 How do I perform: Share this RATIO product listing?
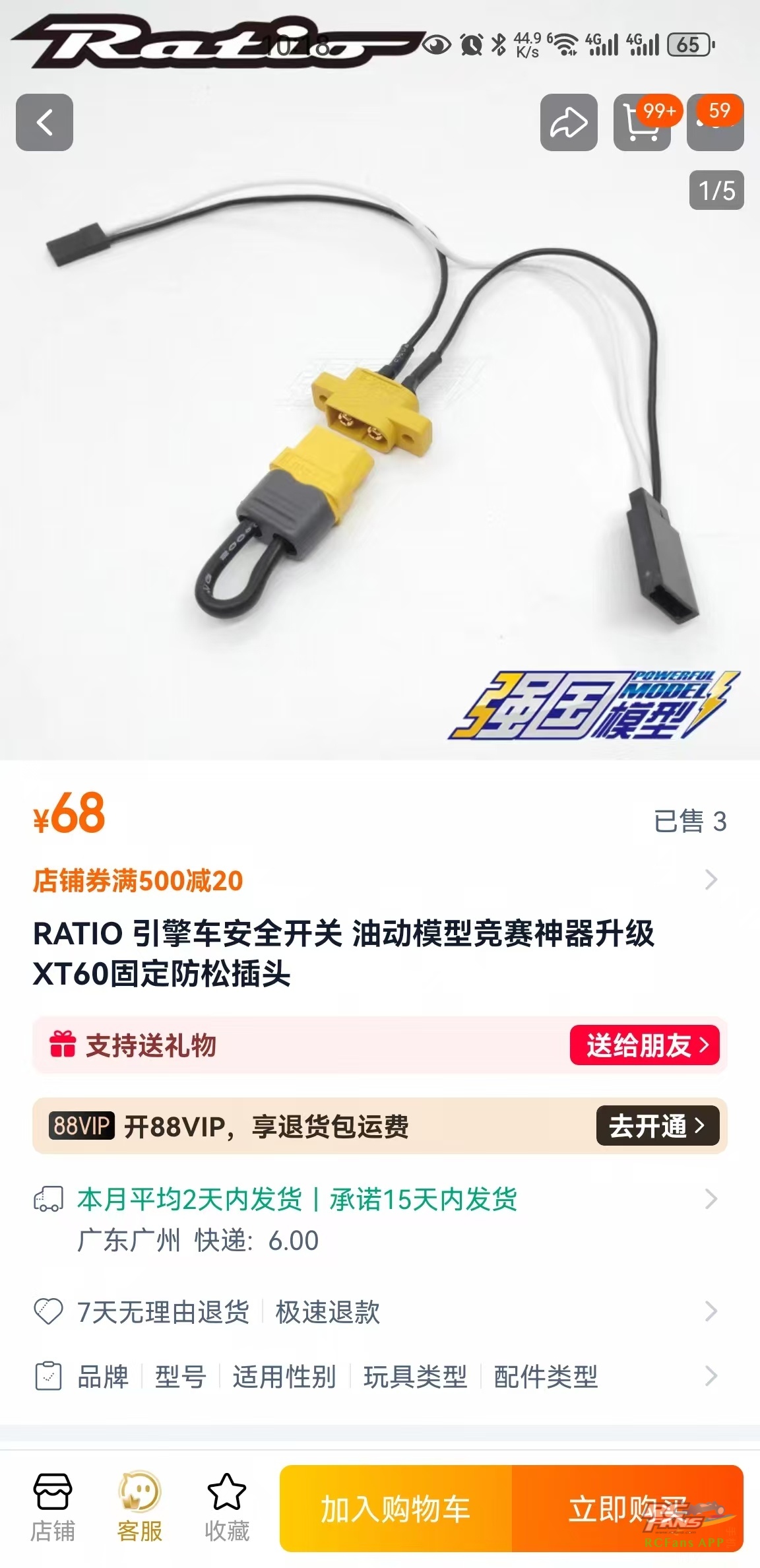[x=569, y=123]
